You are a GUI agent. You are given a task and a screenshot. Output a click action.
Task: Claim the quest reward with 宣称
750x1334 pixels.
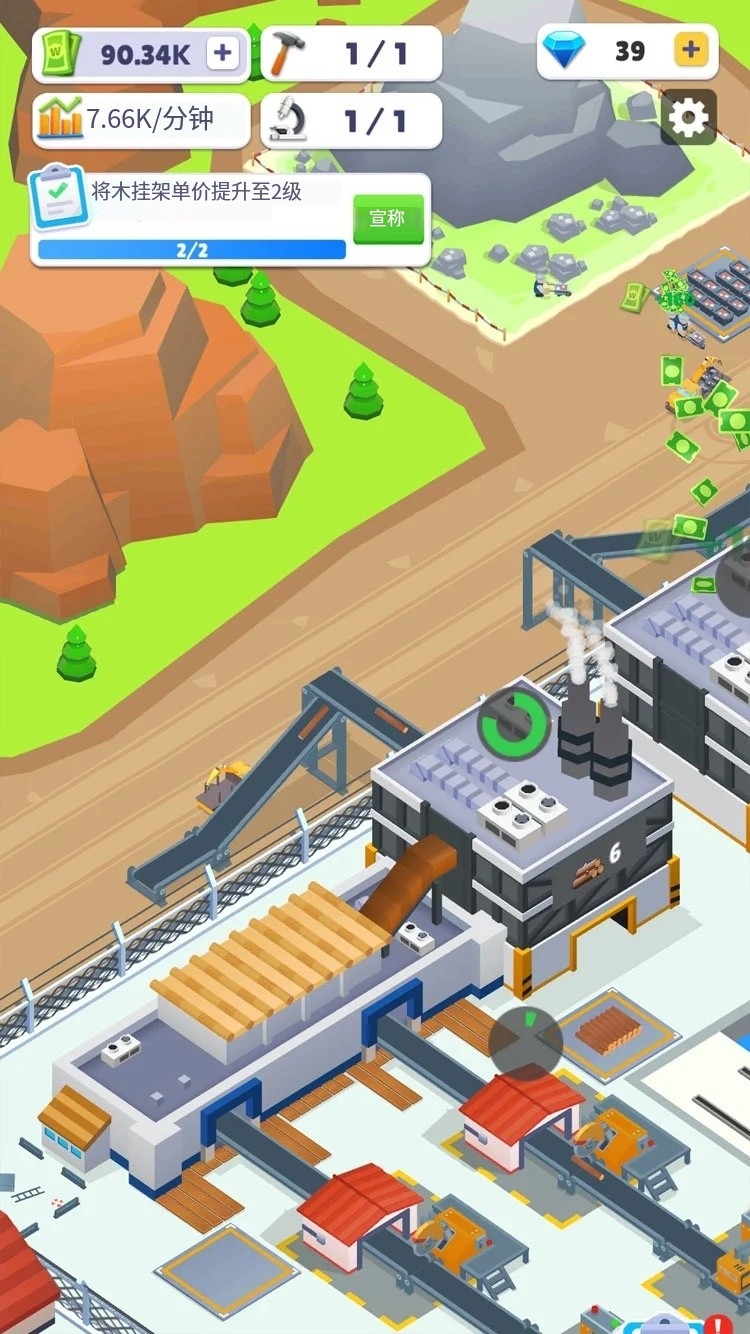(x=388, y=218)
